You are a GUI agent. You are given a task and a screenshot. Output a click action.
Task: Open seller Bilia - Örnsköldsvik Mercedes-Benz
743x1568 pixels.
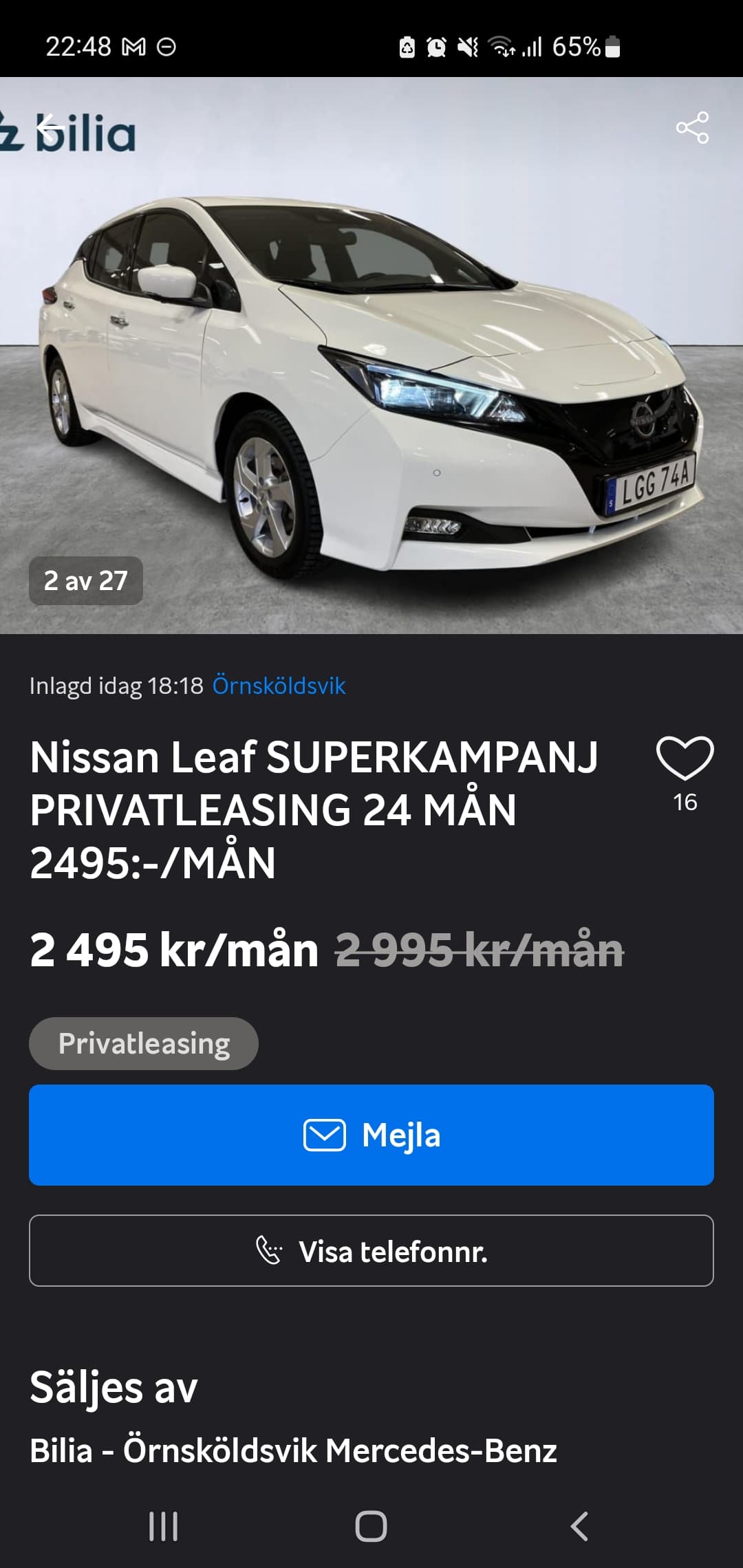click(x=293, y=1451)
